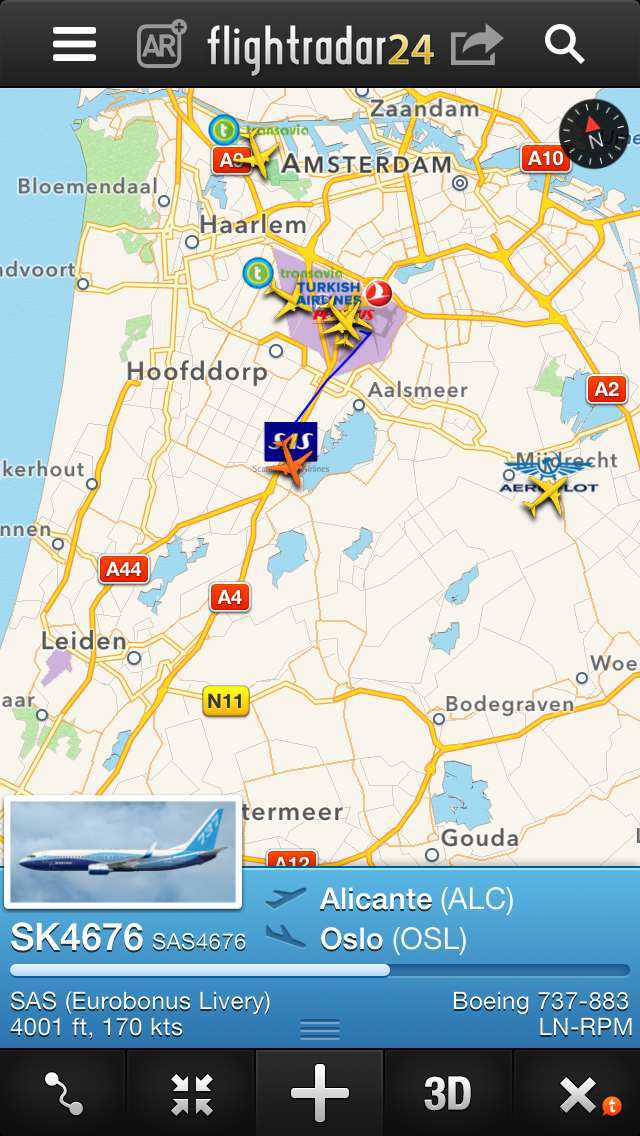Image resolution: width=640 pixels, height=1136 pixels.
Task: Close the selected flight panel
Action: 577,1093
